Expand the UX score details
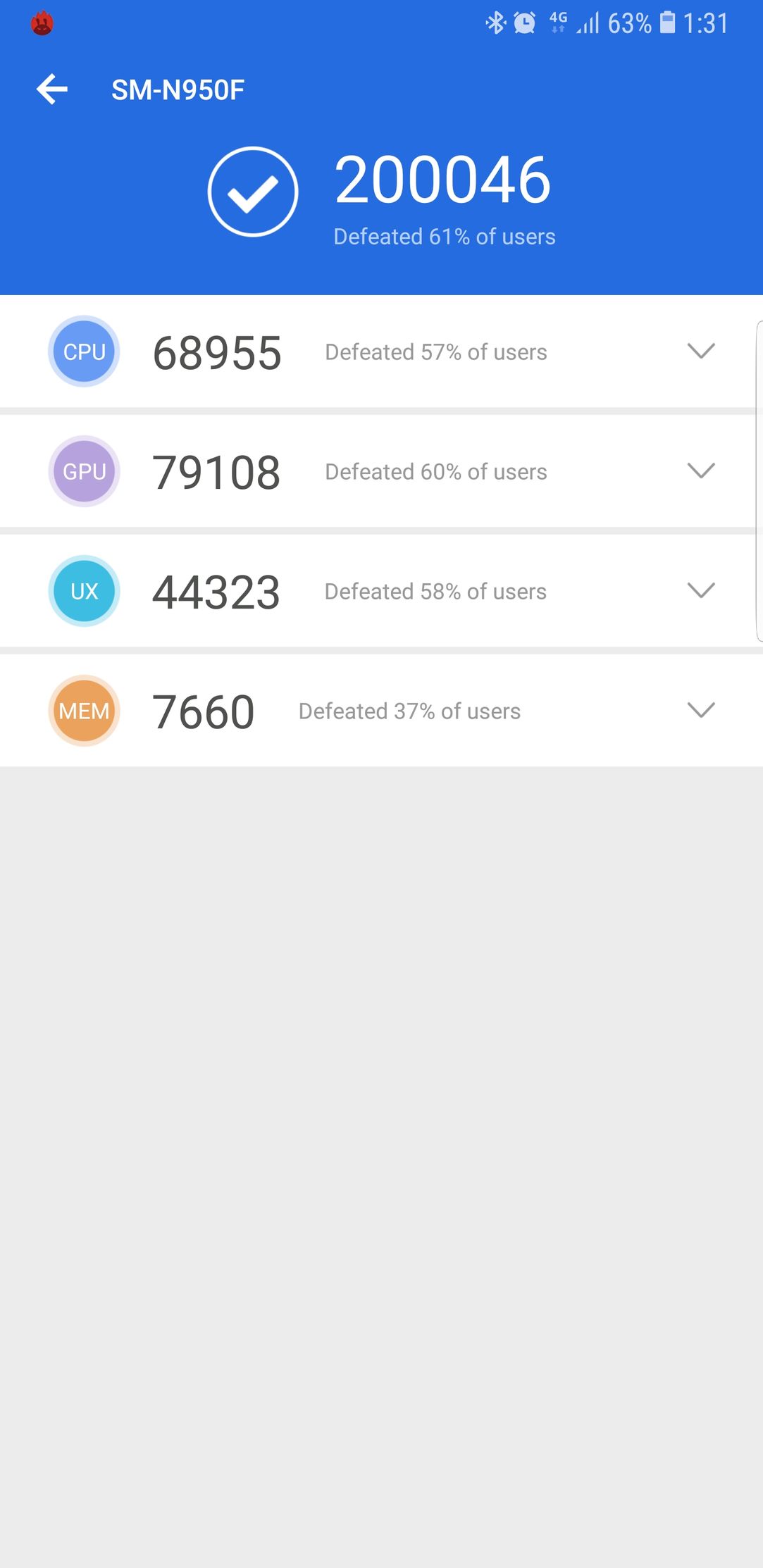Screen dimensions: 763x1568 (701, 590)
